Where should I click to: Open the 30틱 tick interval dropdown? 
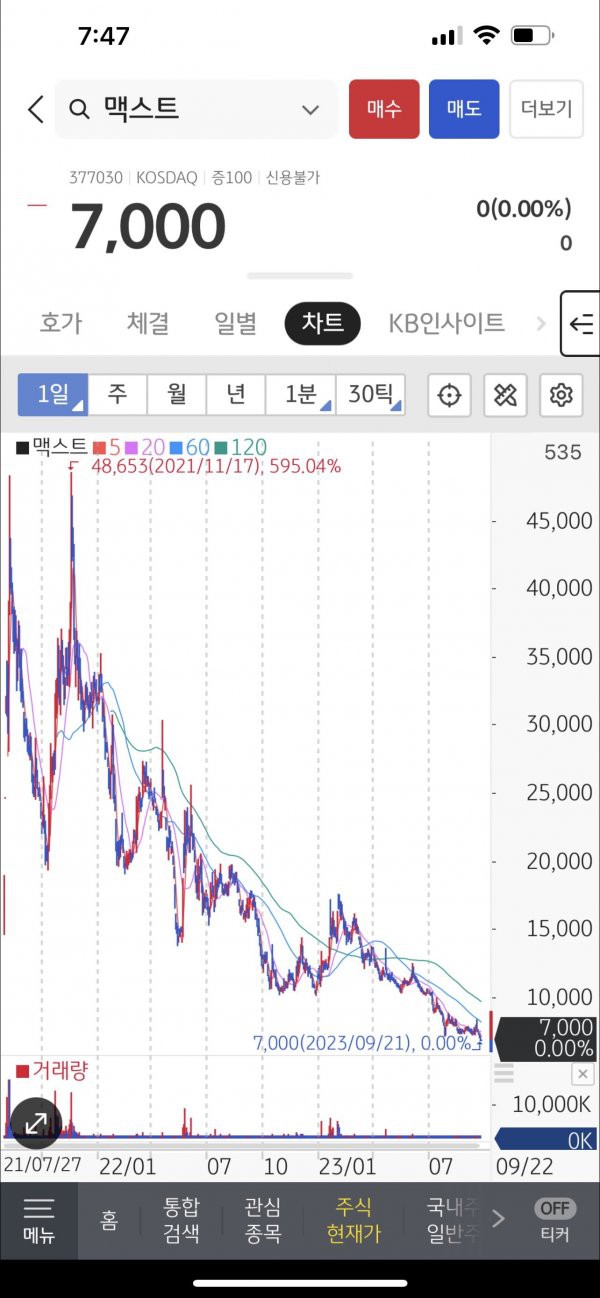[370, 395]
